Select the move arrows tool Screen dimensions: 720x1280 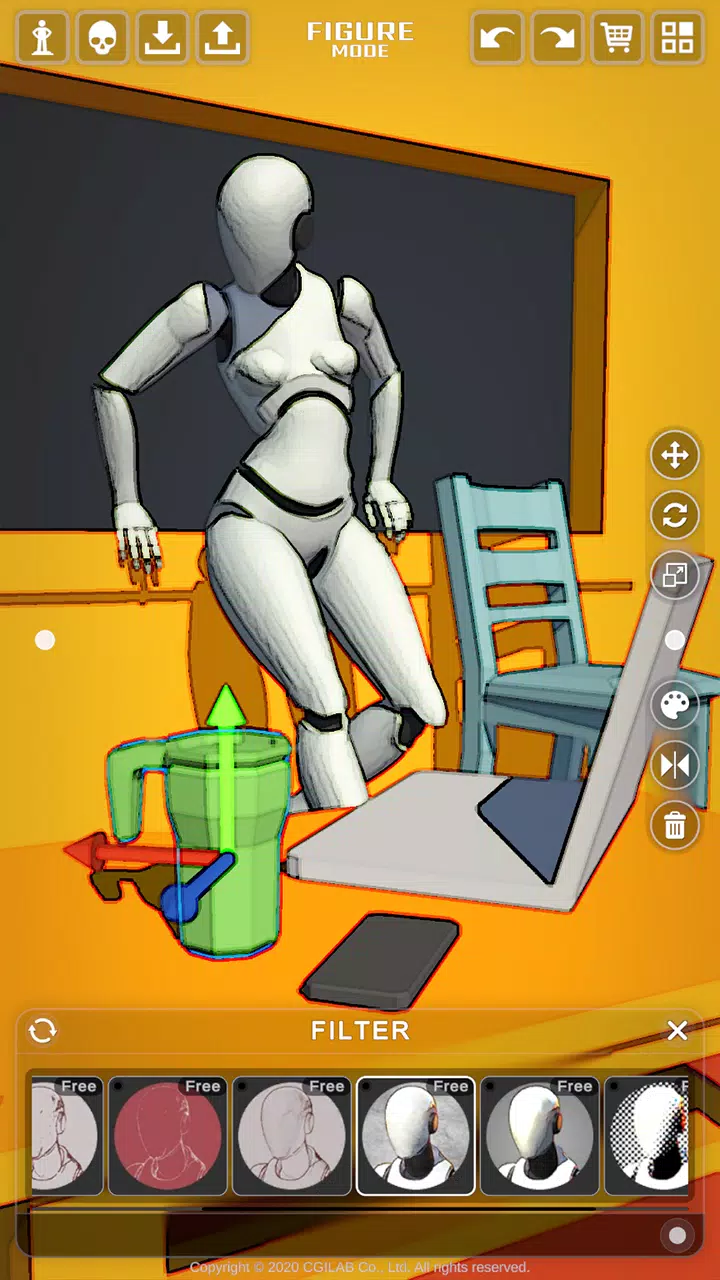click(x=675, y=455)
